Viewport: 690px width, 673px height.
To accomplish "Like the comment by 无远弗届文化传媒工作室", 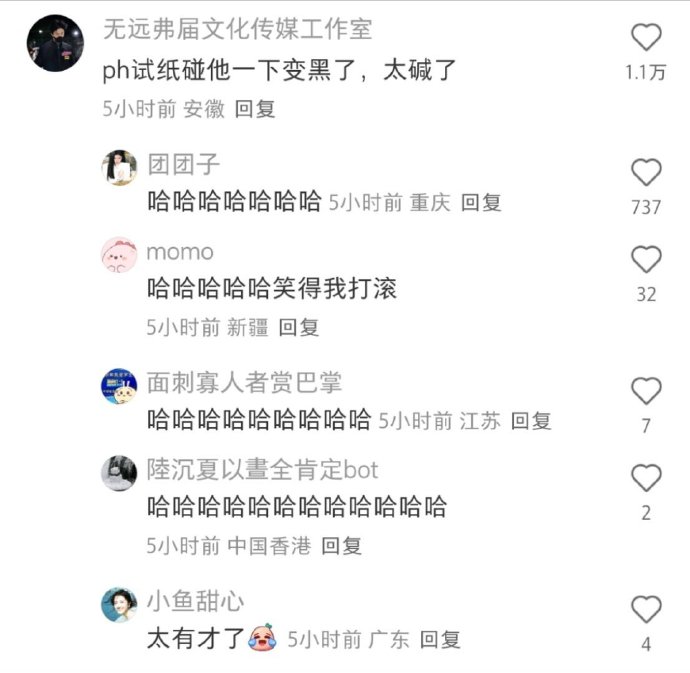I will point(646,38).
